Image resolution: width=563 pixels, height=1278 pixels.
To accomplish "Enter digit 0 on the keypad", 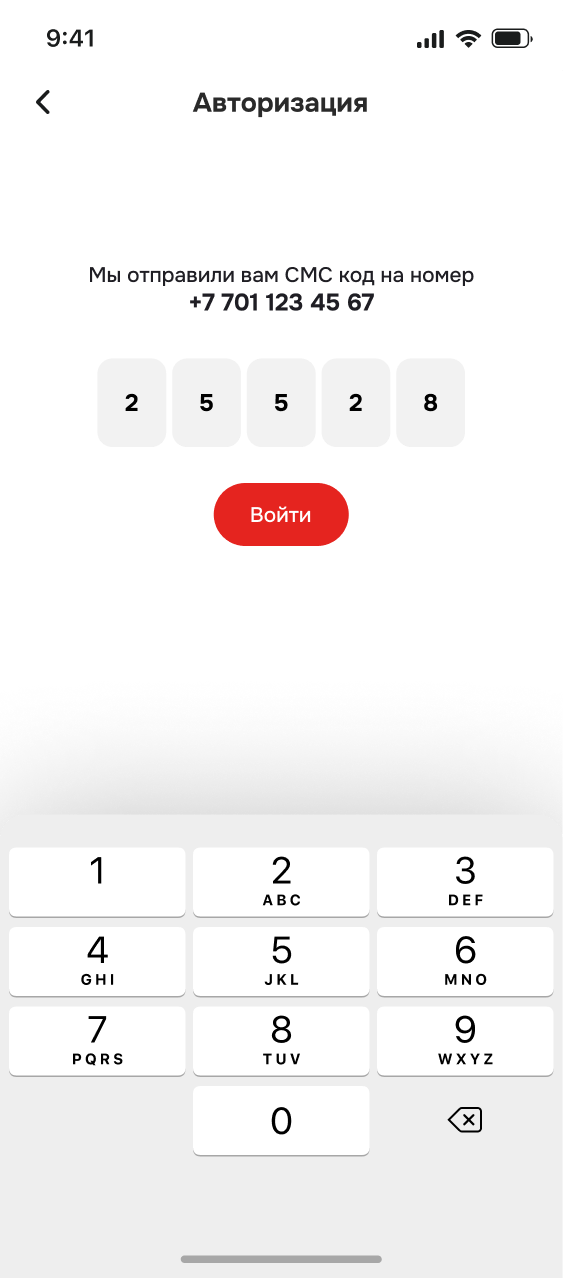I will (281, 1121).
